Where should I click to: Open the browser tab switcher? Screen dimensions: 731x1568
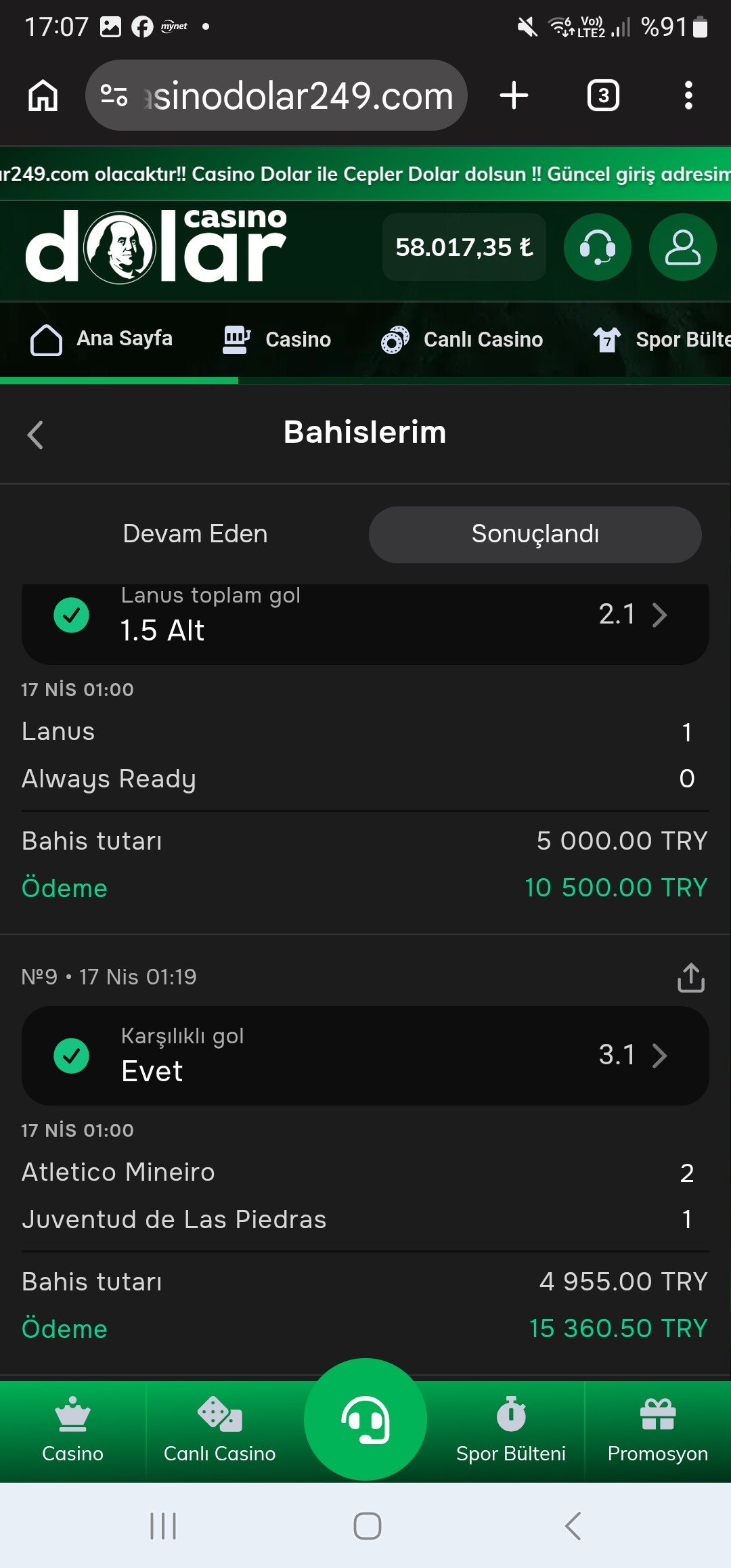pos(603,95)
